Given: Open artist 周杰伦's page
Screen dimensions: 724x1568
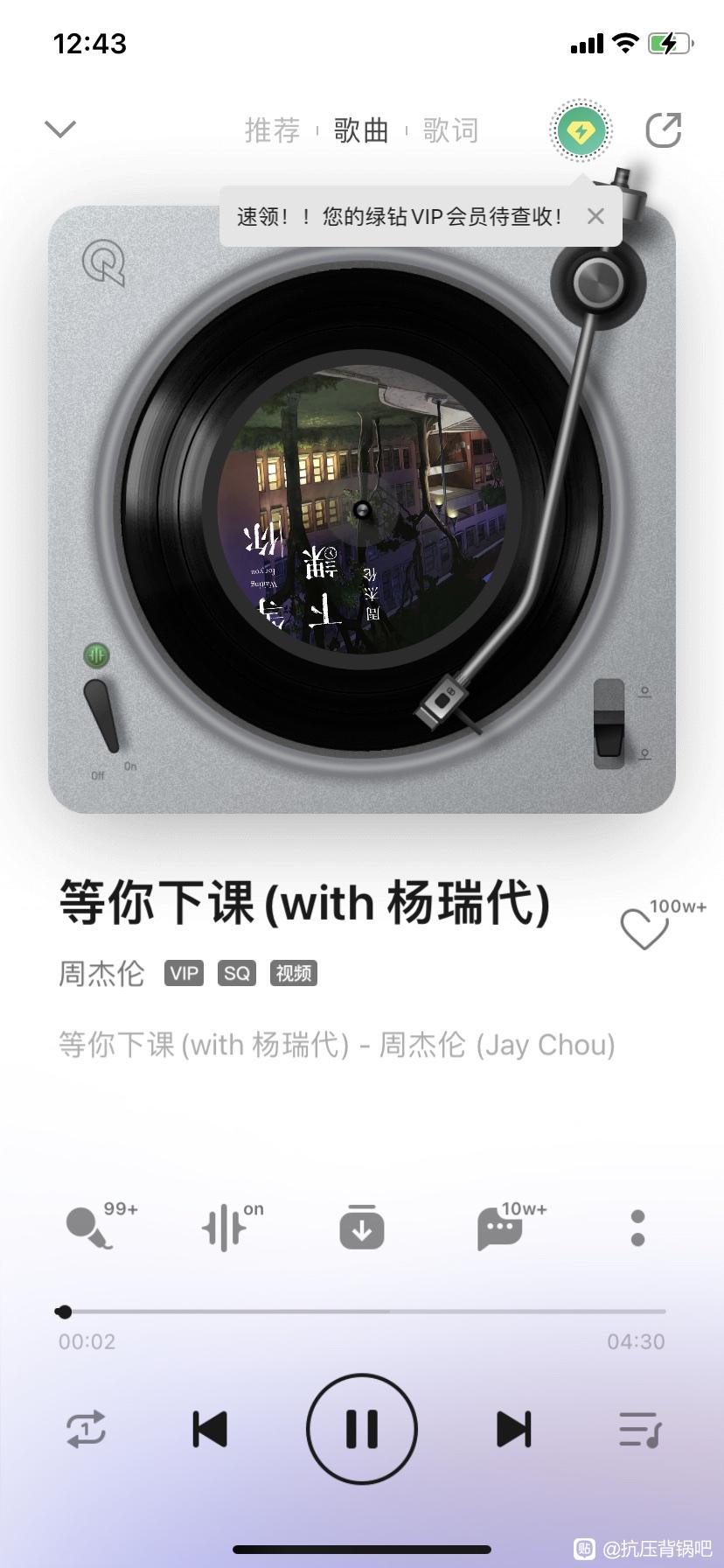Looking at the screenshot, I should pos(101,973).
